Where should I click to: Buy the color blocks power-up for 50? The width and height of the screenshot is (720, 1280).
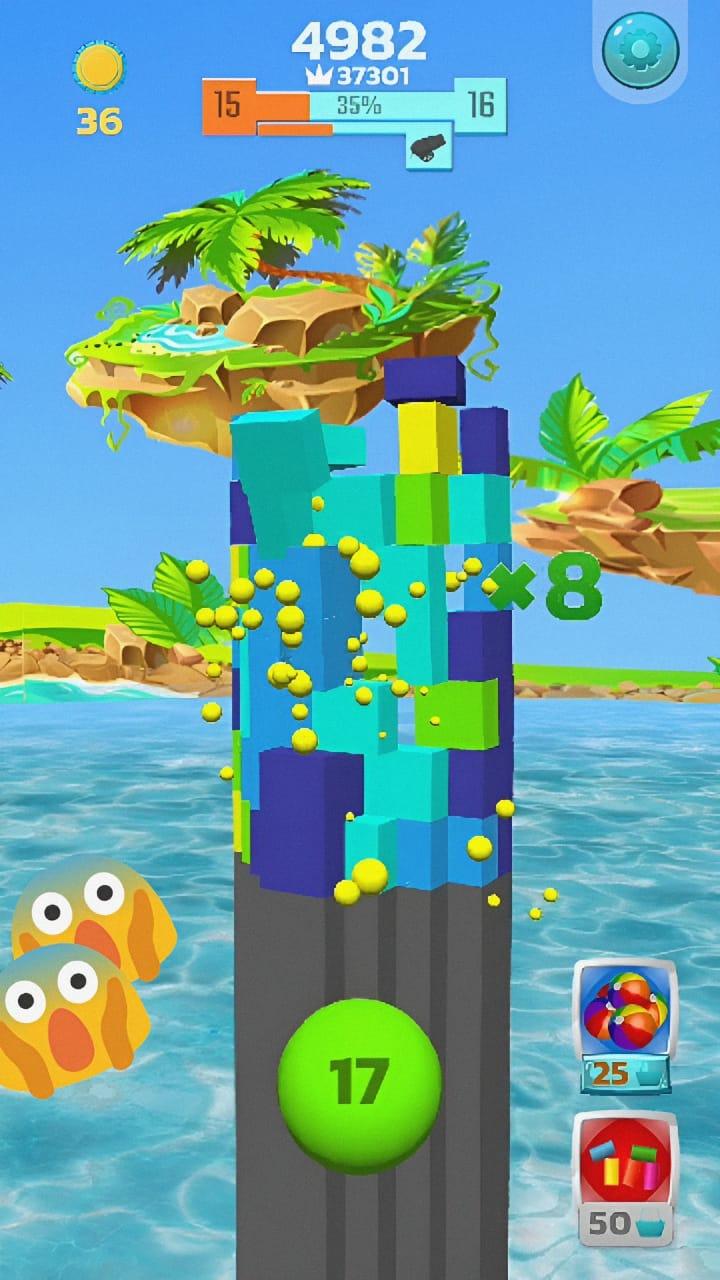coord(625,1178)
